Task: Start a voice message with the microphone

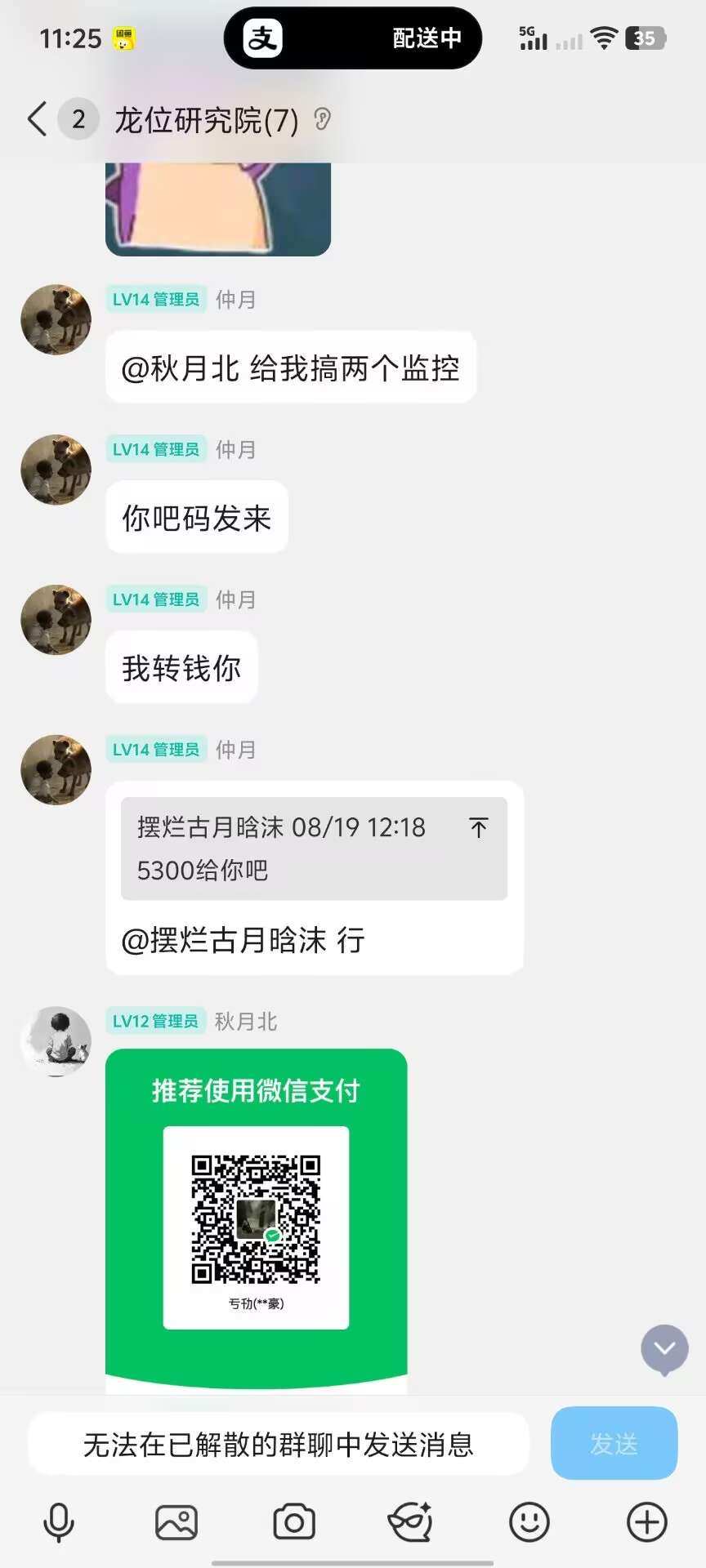Action: tap(59, 1522)
